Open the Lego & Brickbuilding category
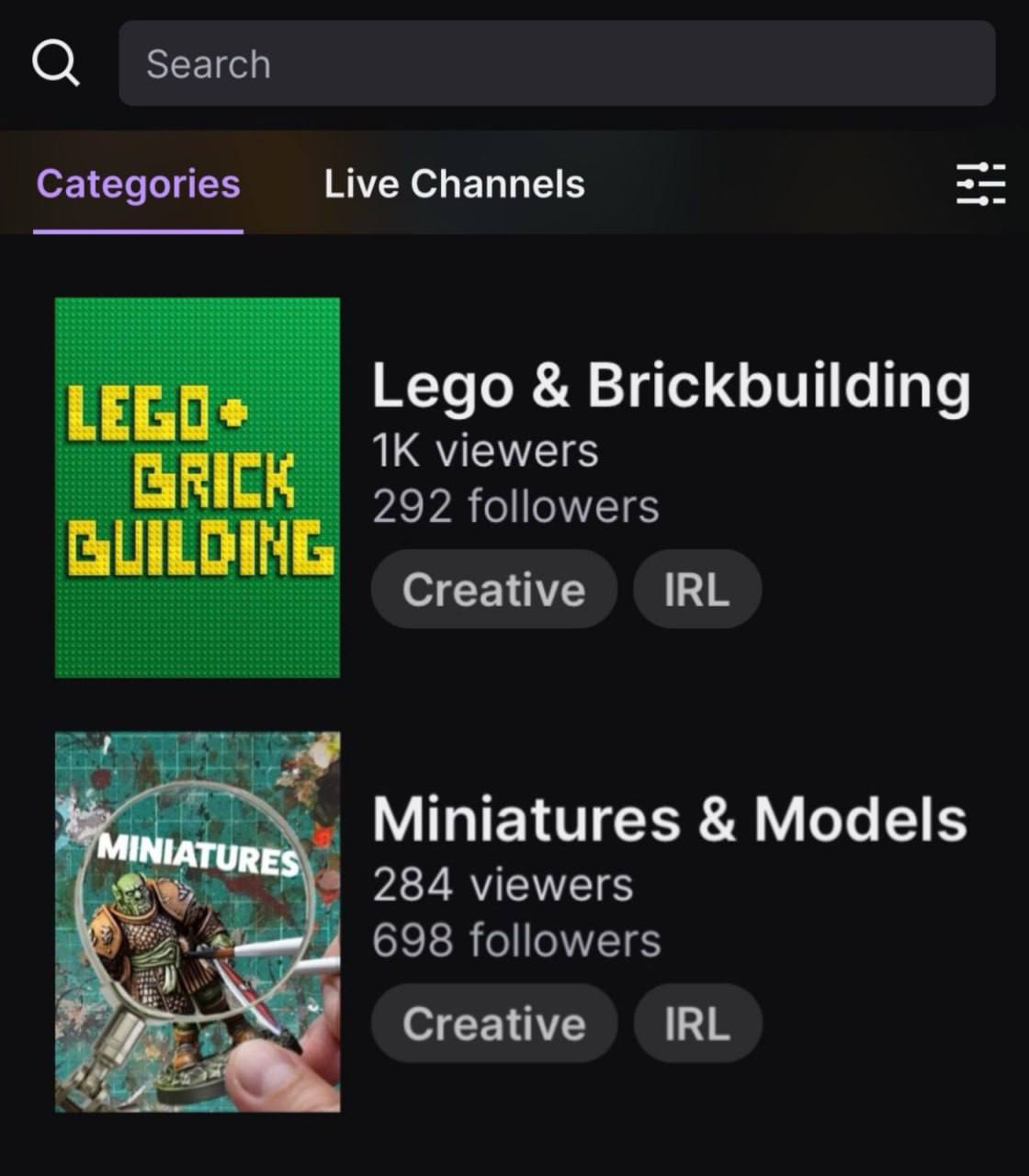This screenshot has height=1176, width=1029. pyautogui.click(x=670, y=384)
